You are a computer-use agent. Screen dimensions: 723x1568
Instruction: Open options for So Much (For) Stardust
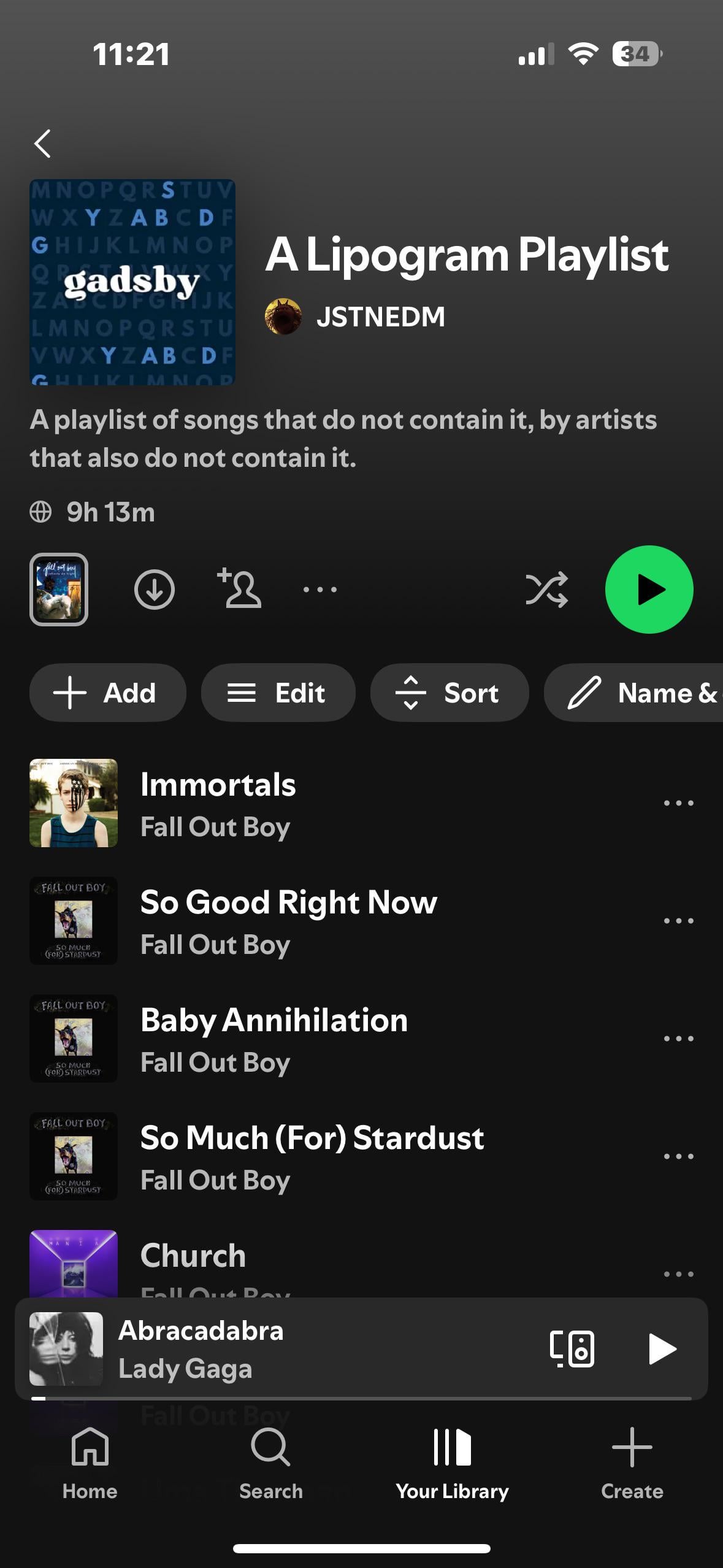678,1156
